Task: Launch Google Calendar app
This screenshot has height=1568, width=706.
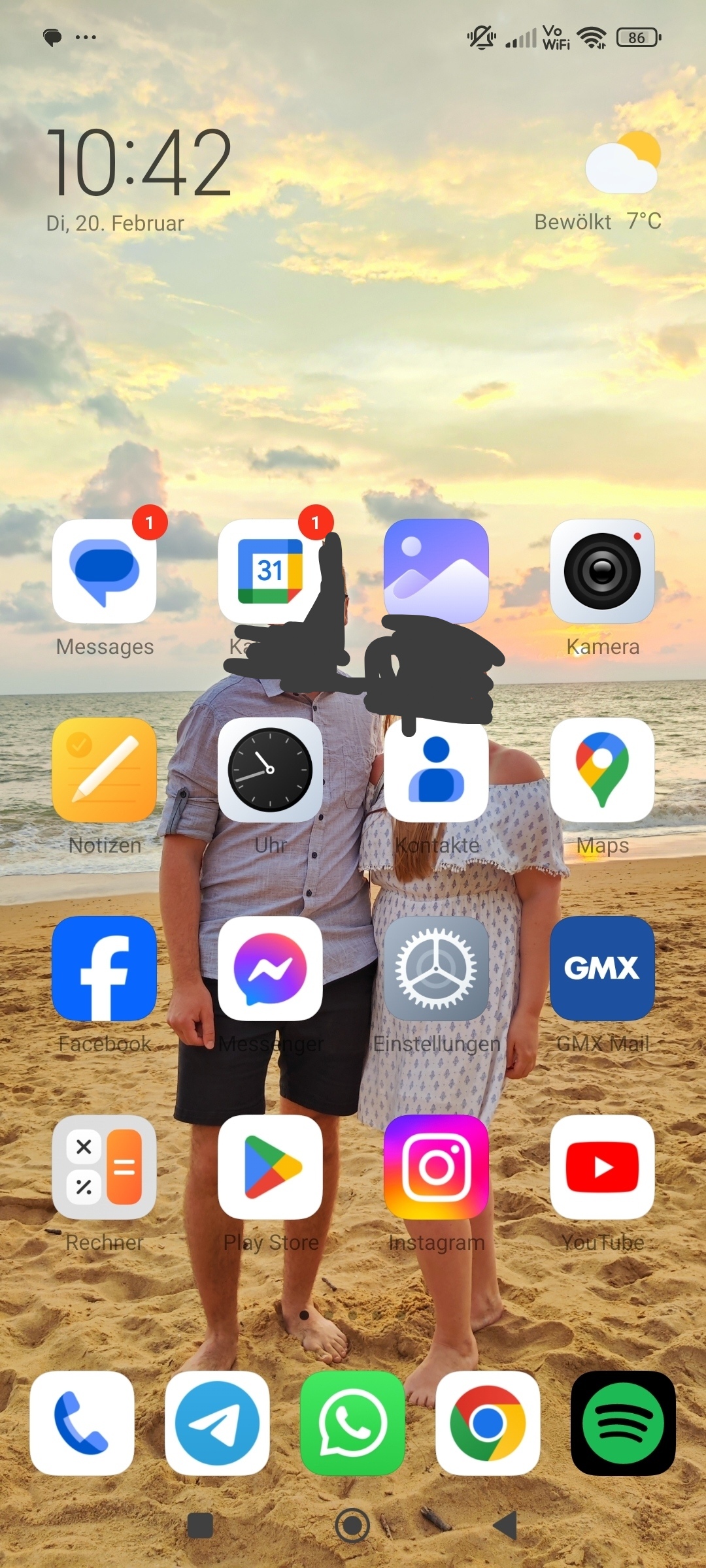Action: click(271, 571)
